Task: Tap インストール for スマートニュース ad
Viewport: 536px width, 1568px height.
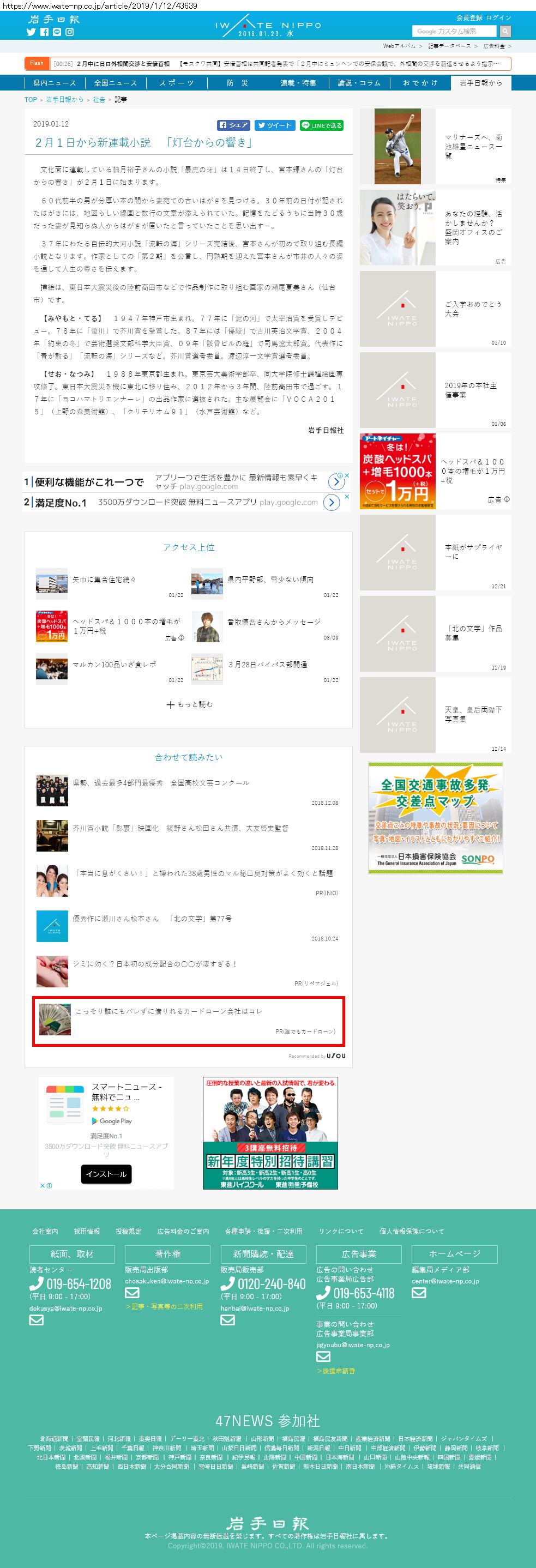Action: [106, 1174]
